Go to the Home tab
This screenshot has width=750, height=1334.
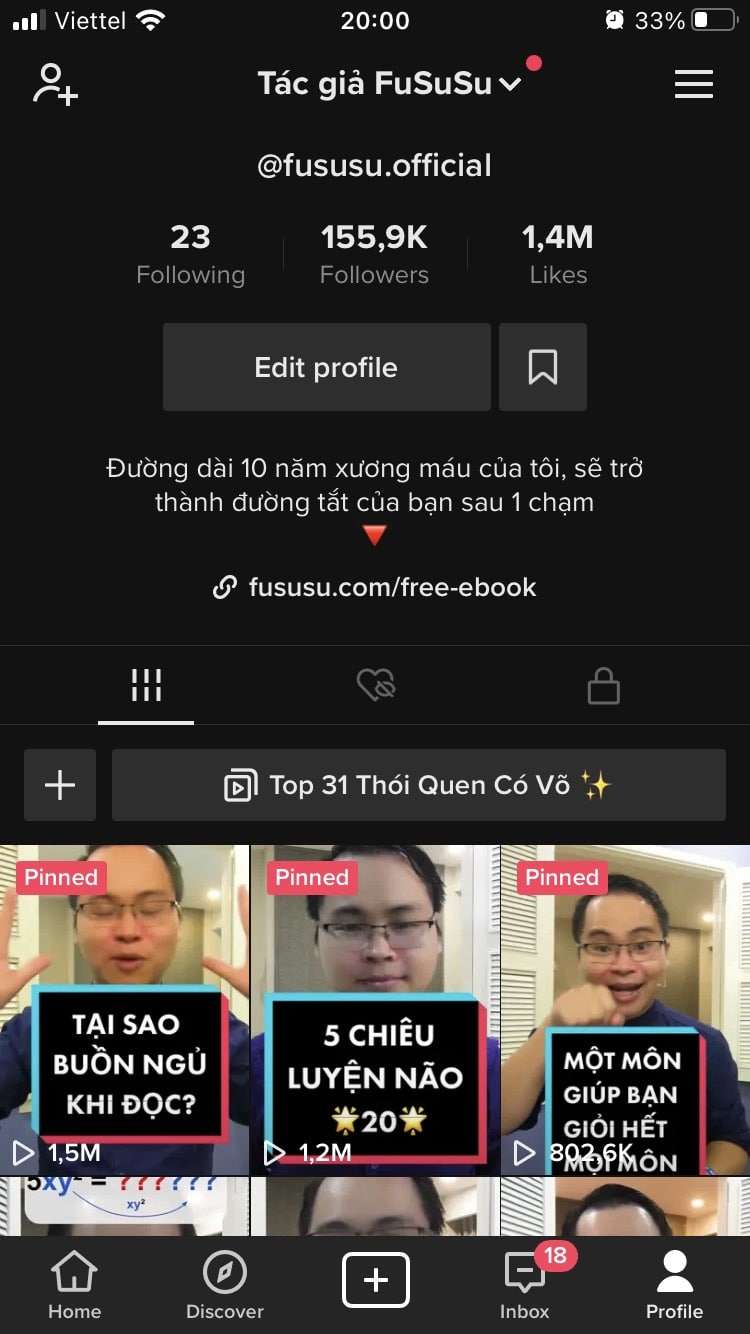pos(75,1286)
